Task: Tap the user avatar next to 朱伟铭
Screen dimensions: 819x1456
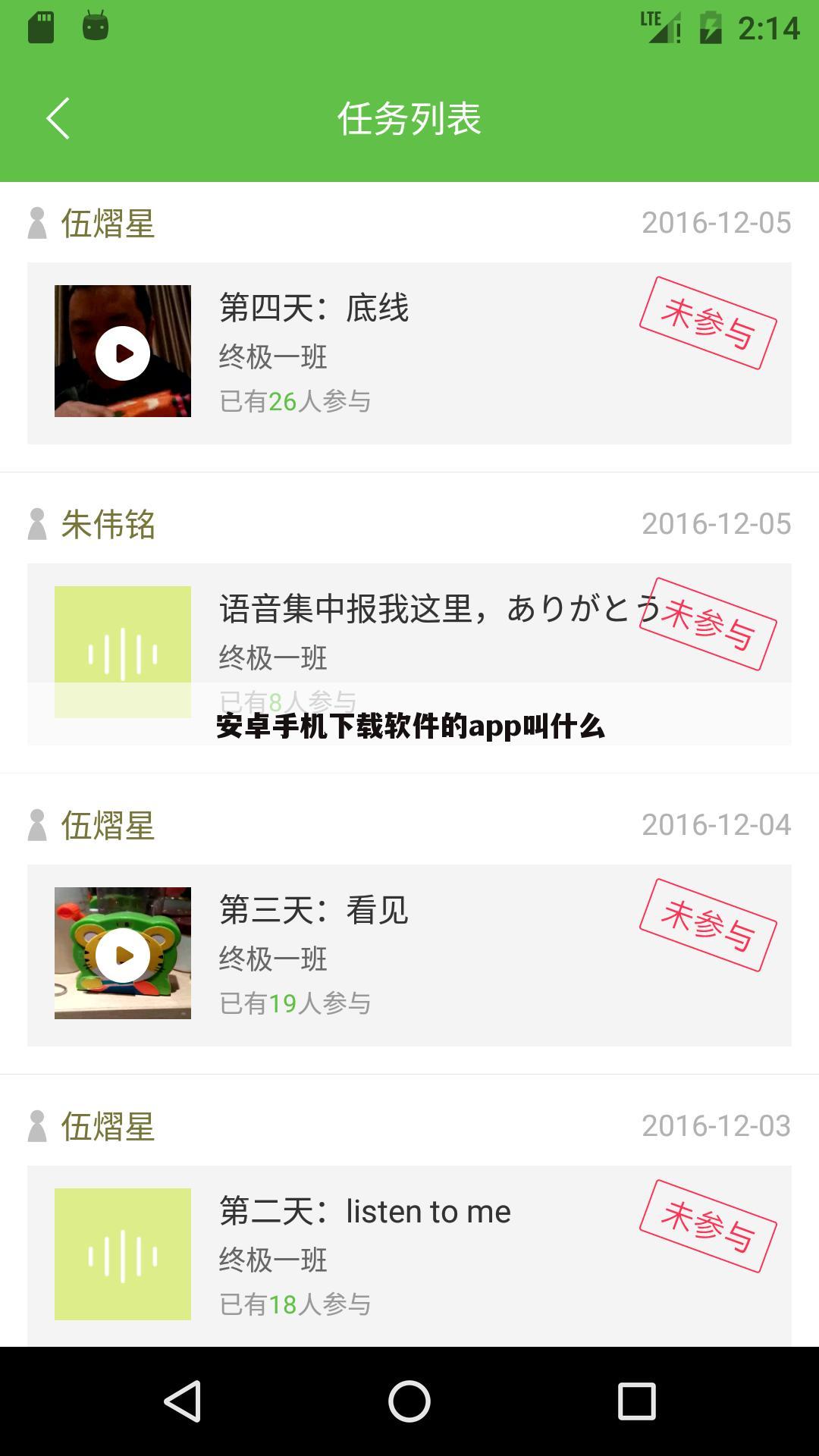Action: pyautogui.click(x=36, y=525)
